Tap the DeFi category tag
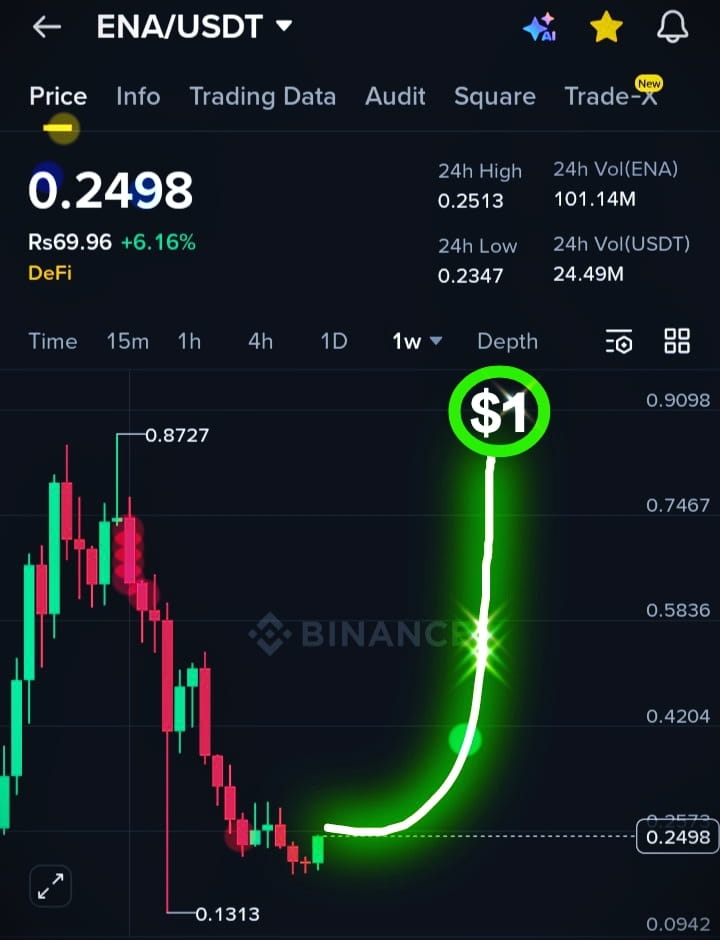The height and width of the screenshot is (940, 720). pos(49,273)
